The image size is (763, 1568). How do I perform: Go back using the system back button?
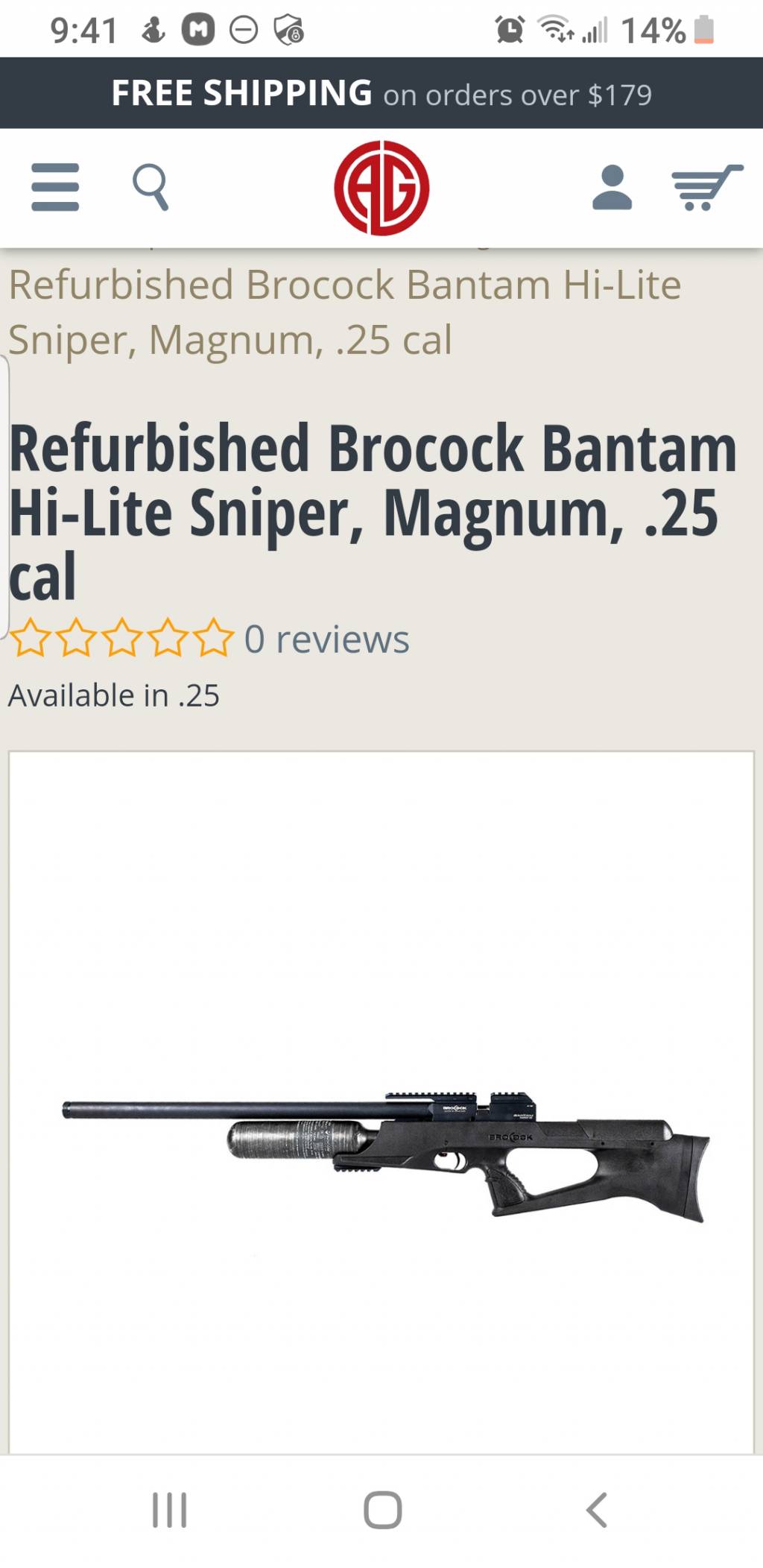point(596,1510)
